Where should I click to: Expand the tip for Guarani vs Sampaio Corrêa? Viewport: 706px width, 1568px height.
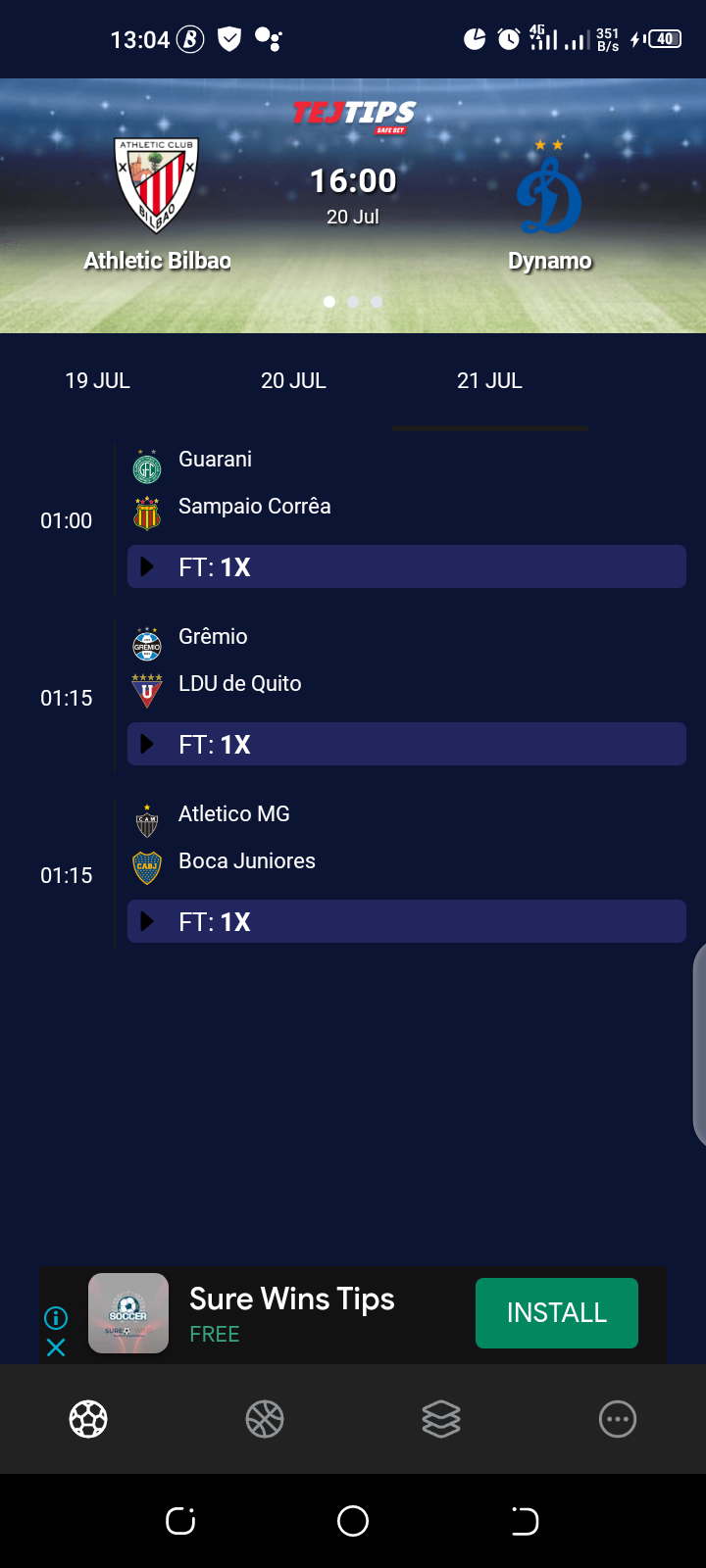click(407, 566)
